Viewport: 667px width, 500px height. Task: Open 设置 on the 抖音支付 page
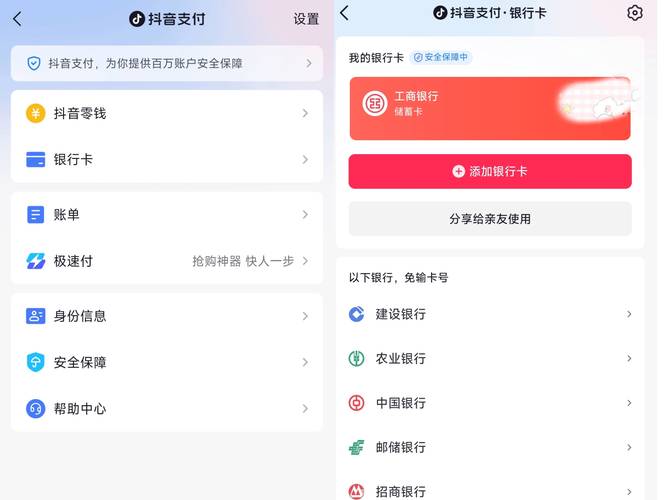coord(306,19)
